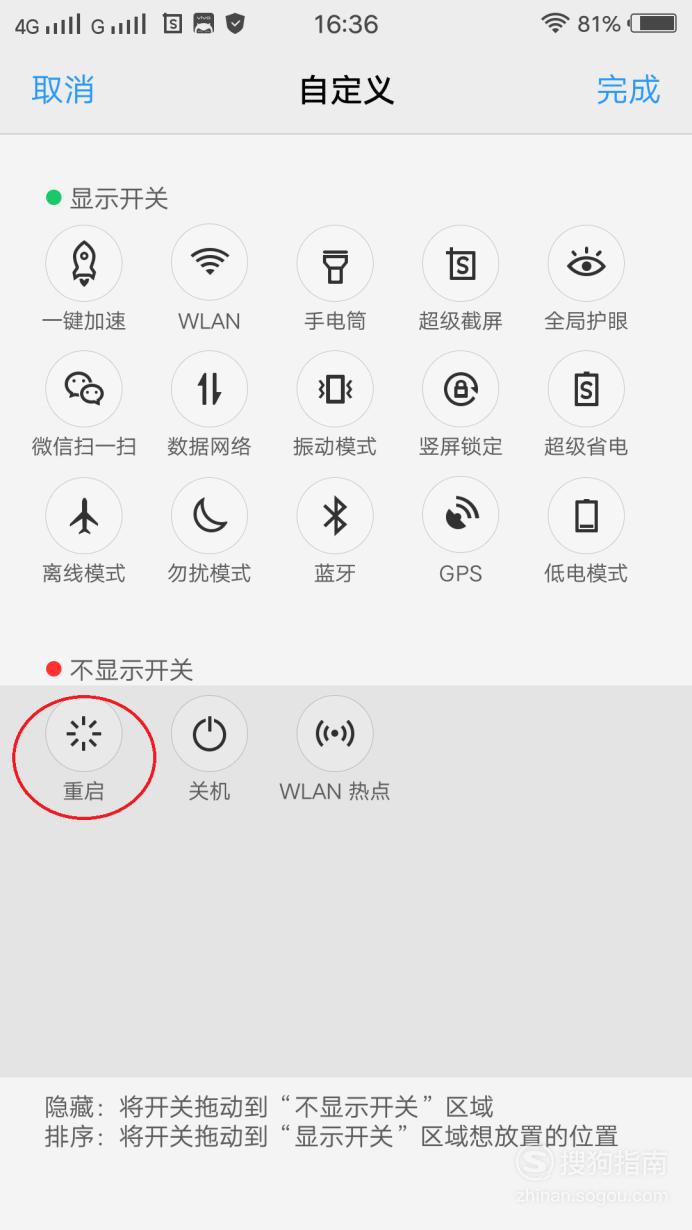Tap the 超级截屏 screenshot switch

(460, 263)
